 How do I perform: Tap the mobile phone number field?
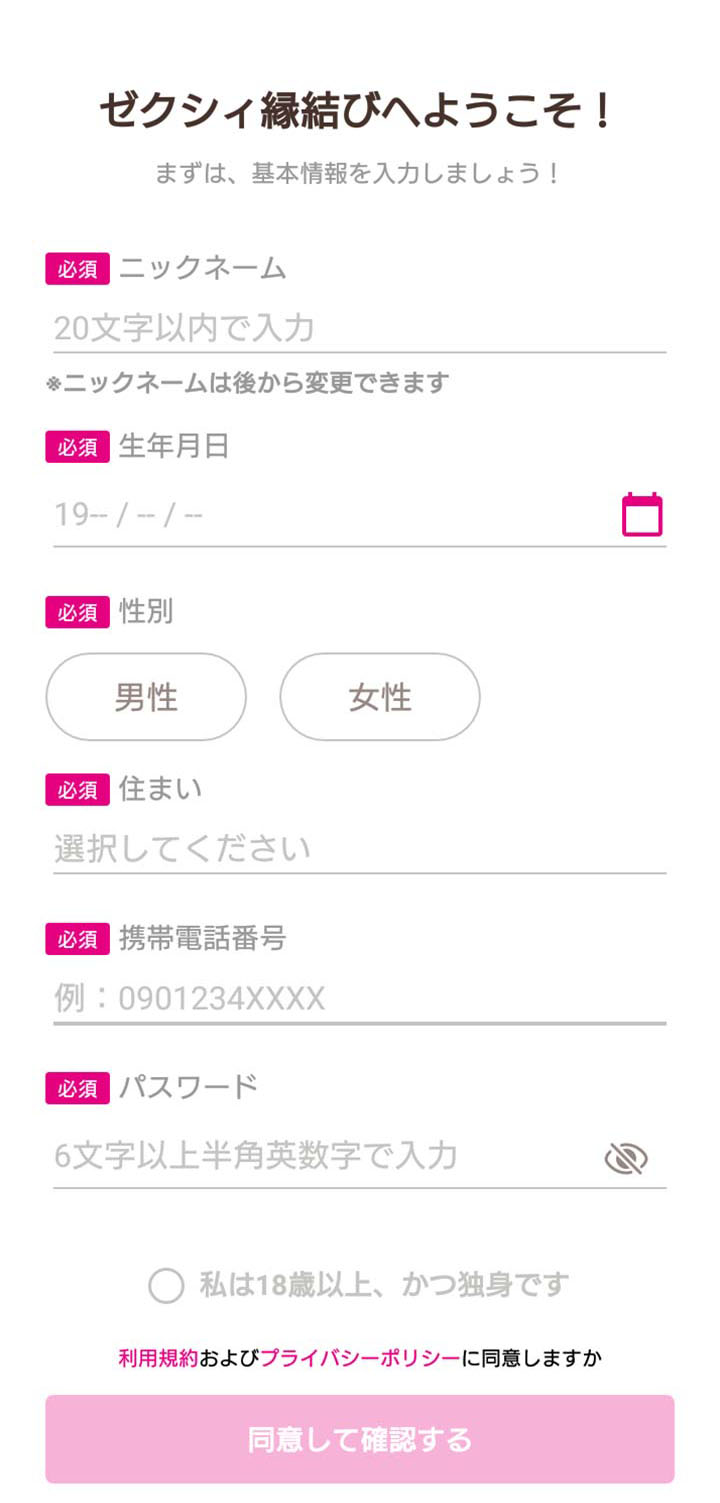[x=359, y=999]
